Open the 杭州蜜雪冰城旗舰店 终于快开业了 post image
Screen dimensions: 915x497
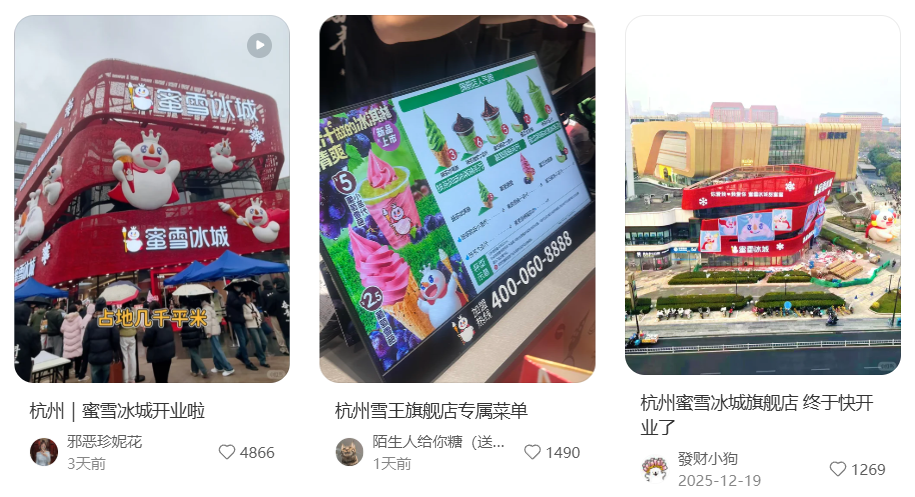(x=763, y=195)
